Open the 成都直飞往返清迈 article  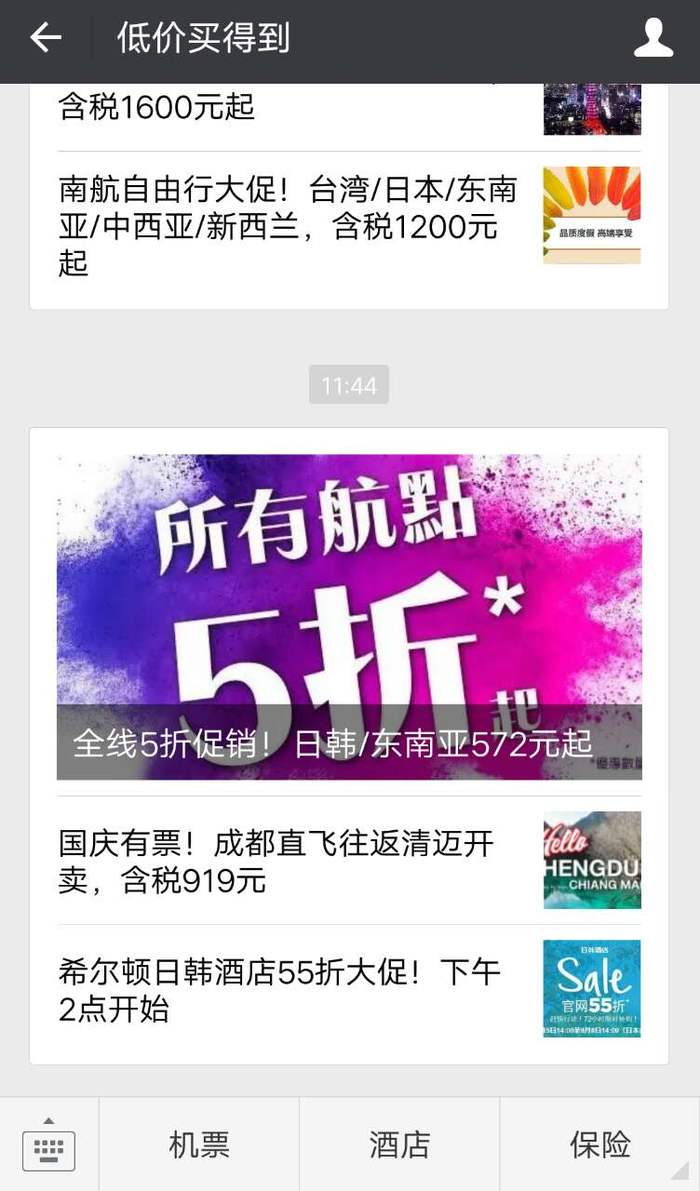349,861
